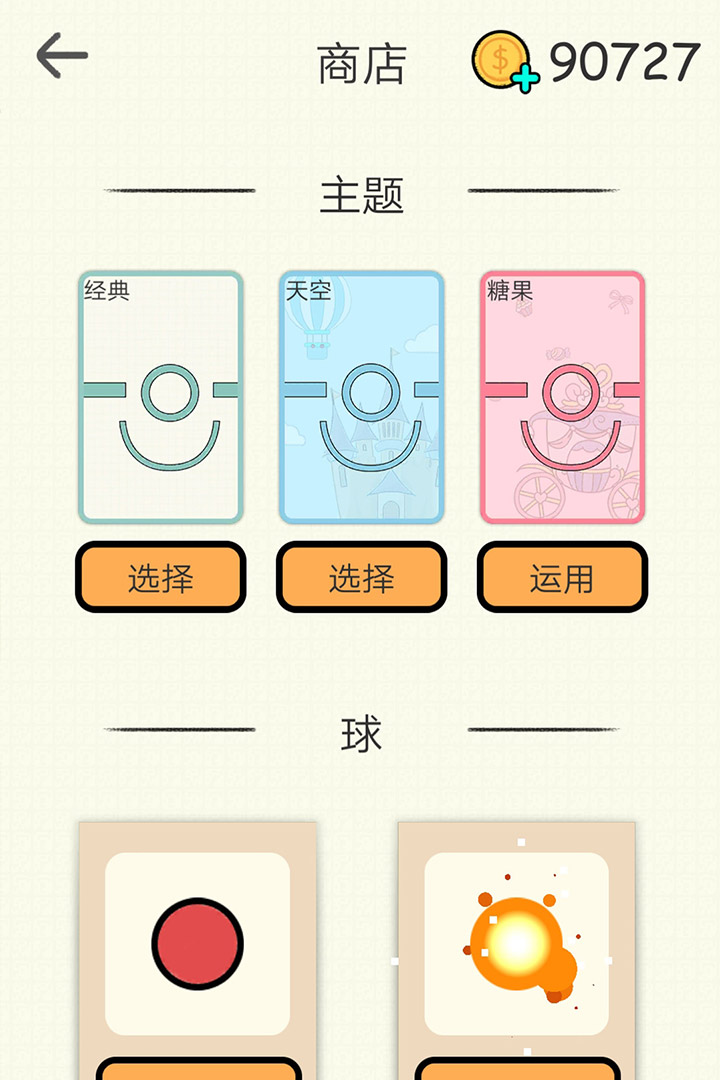The image size is (720, 1080).
Task: Tap 选择 under the 经典 theme
Action: tap(160, 578)
